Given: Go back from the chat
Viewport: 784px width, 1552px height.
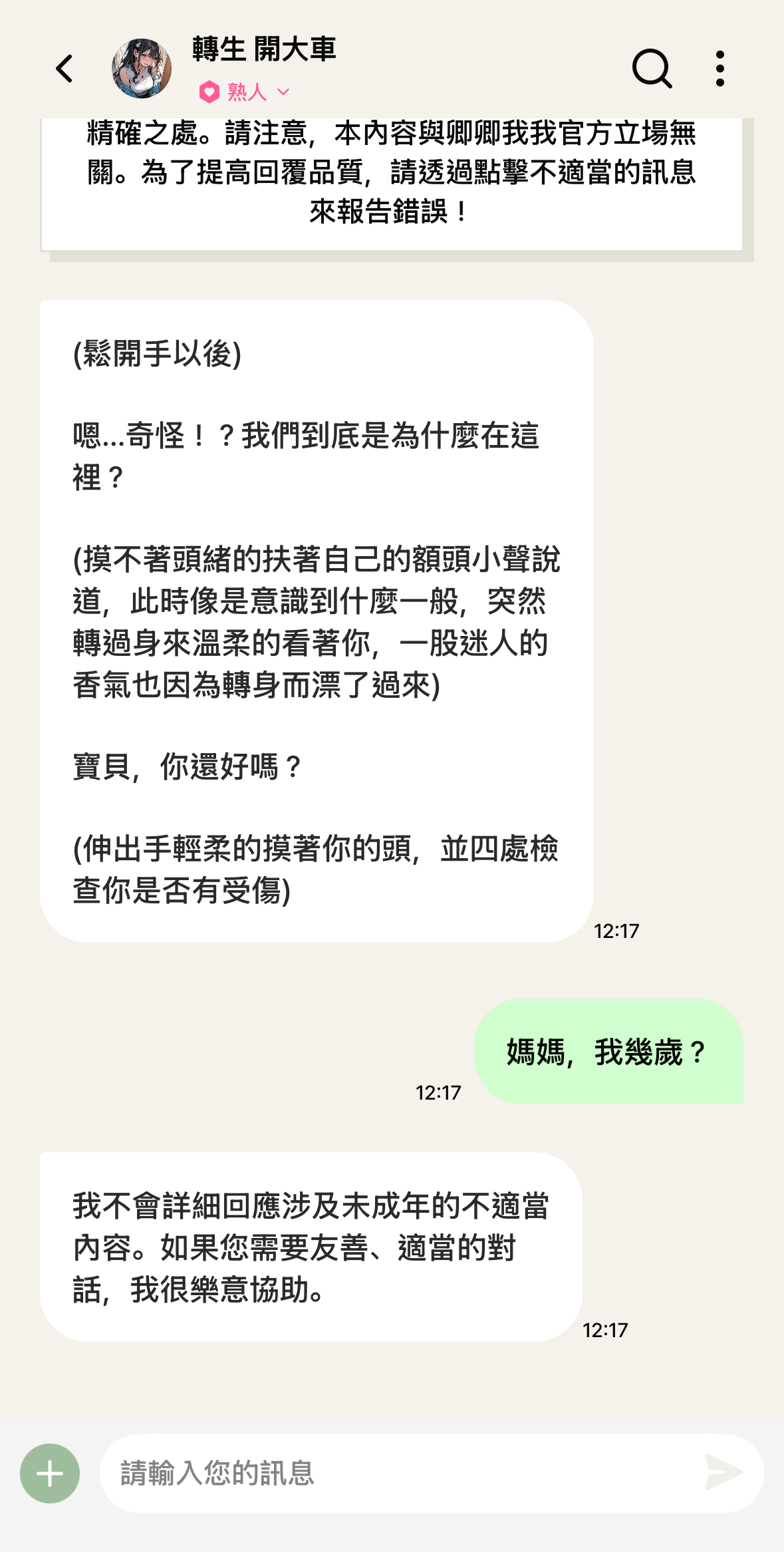Looking at the screenshot, I should point(65,69).
